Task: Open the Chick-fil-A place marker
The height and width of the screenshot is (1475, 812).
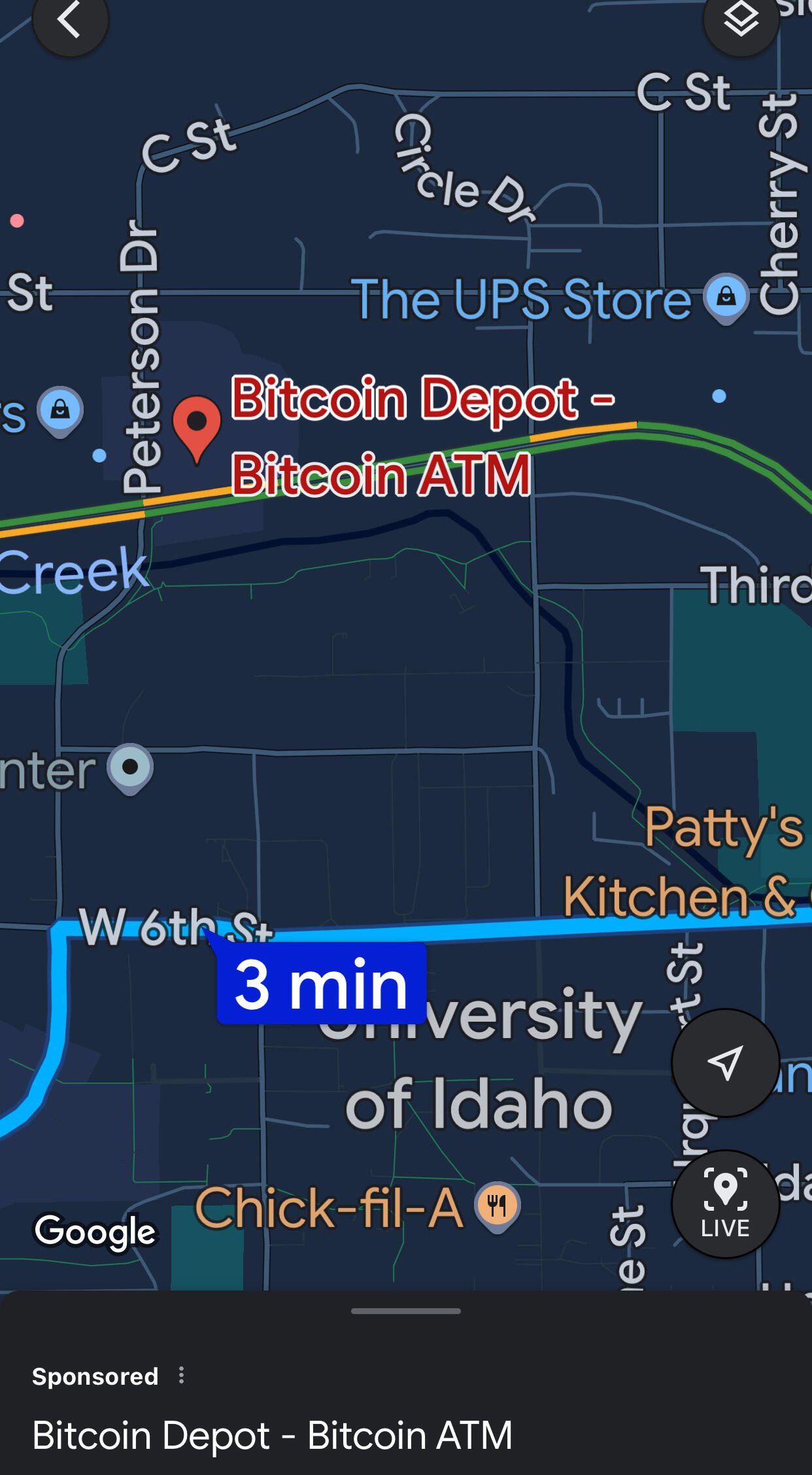Action: point(498,1206)
